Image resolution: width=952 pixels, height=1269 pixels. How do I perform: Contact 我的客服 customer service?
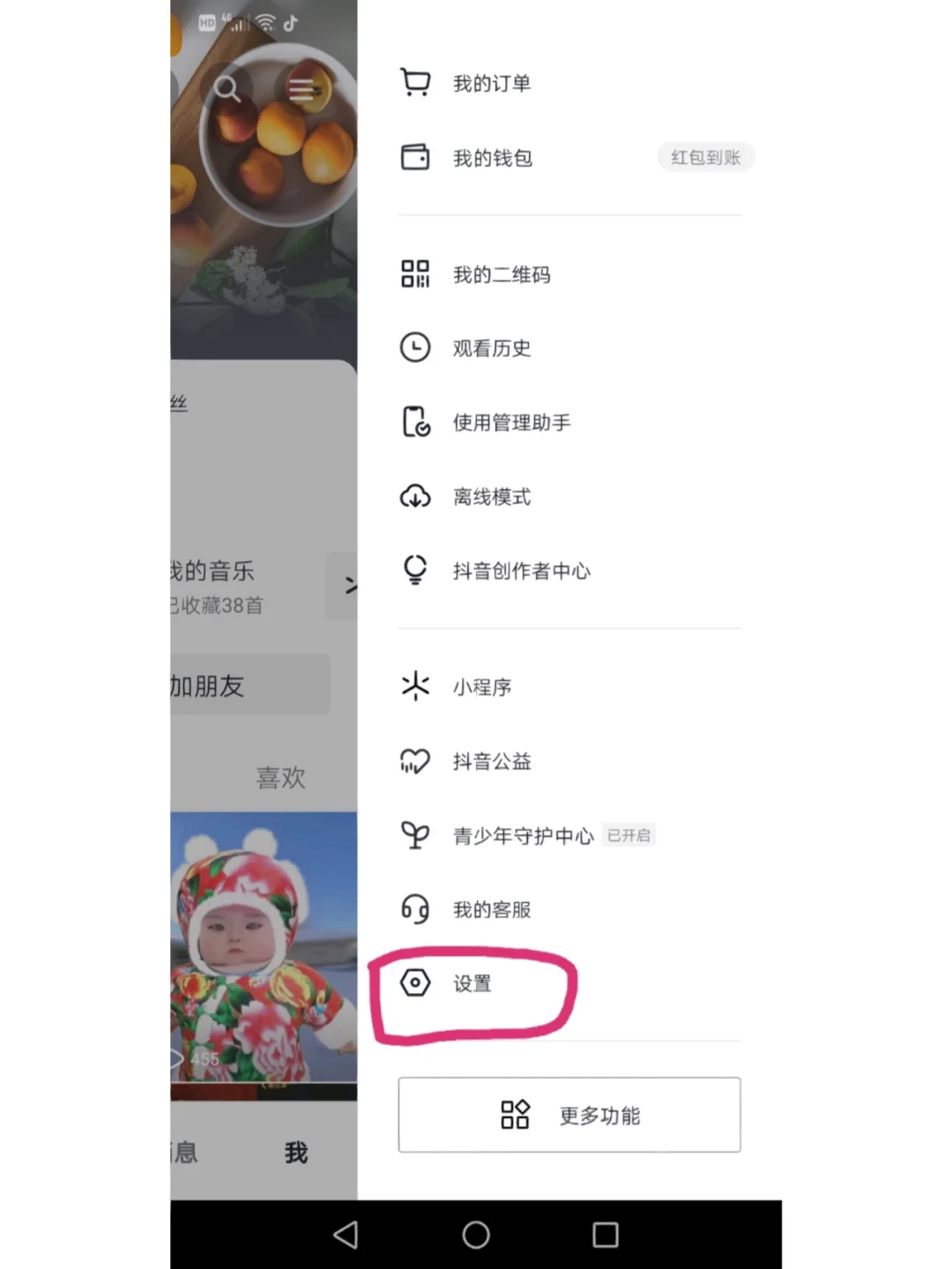[491, 909]
